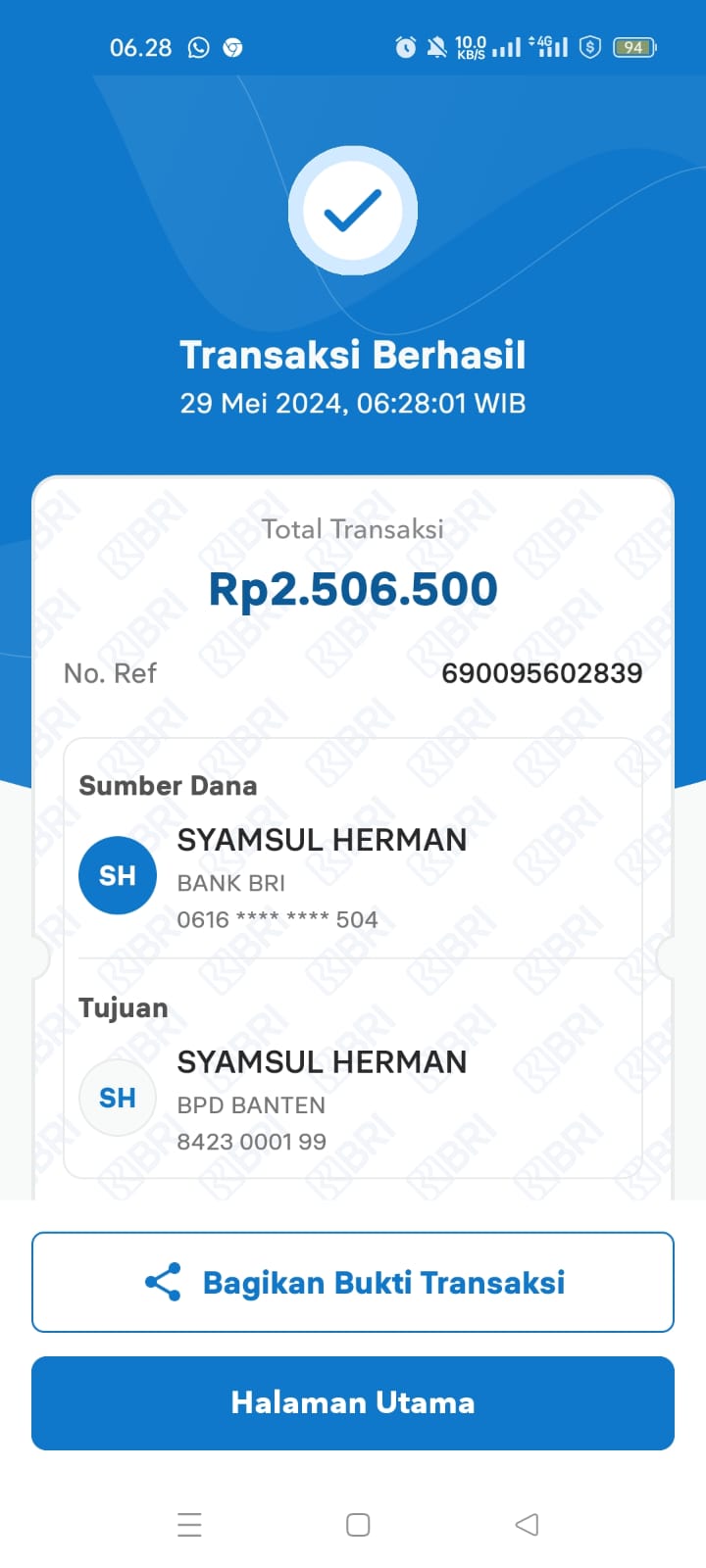Tap SYAMSUL HERMAN under Sumber Dana
Viewport: 706px width, 1568px height.
323,840
